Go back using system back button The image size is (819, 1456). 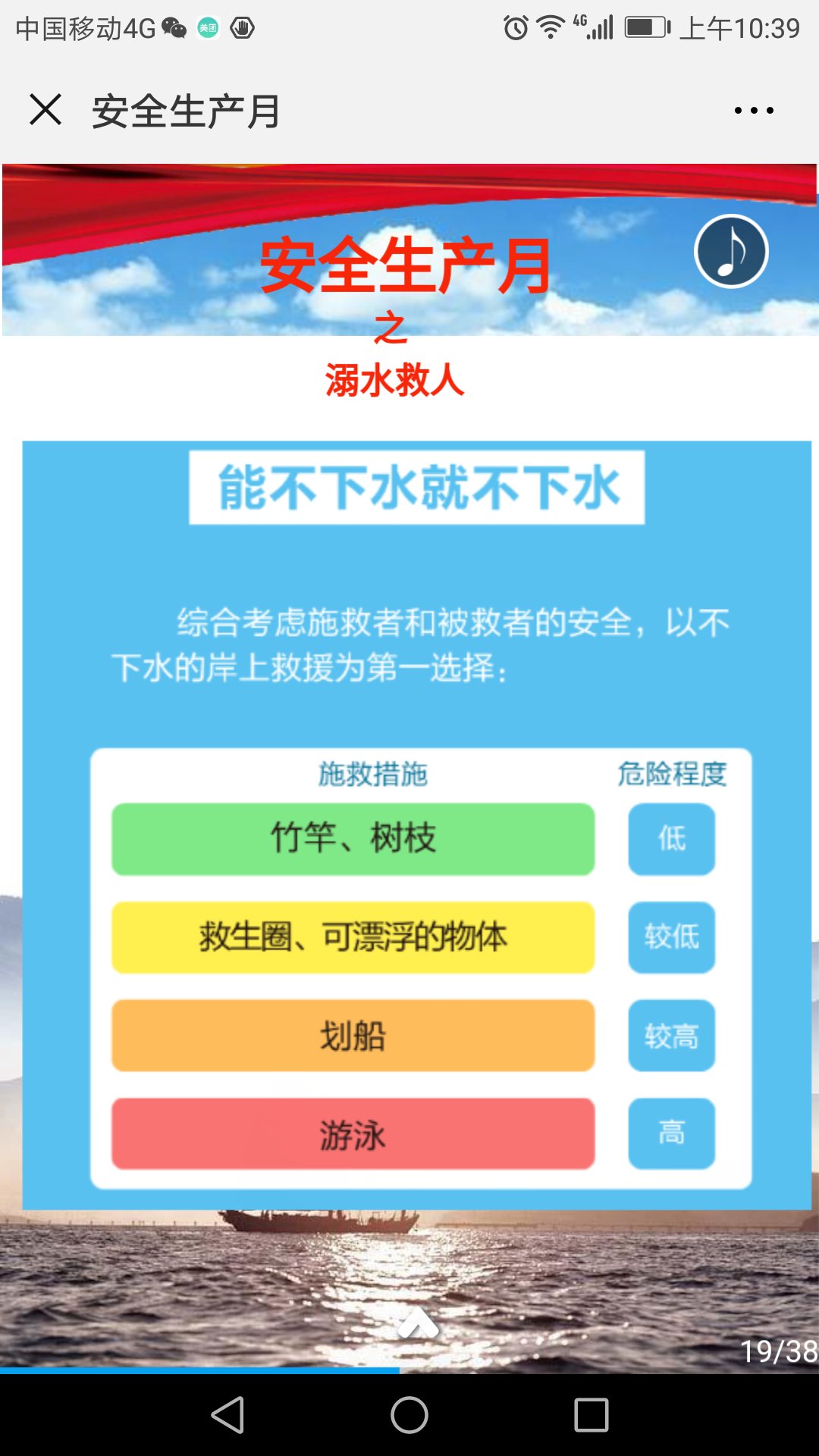click(227, 1415)
